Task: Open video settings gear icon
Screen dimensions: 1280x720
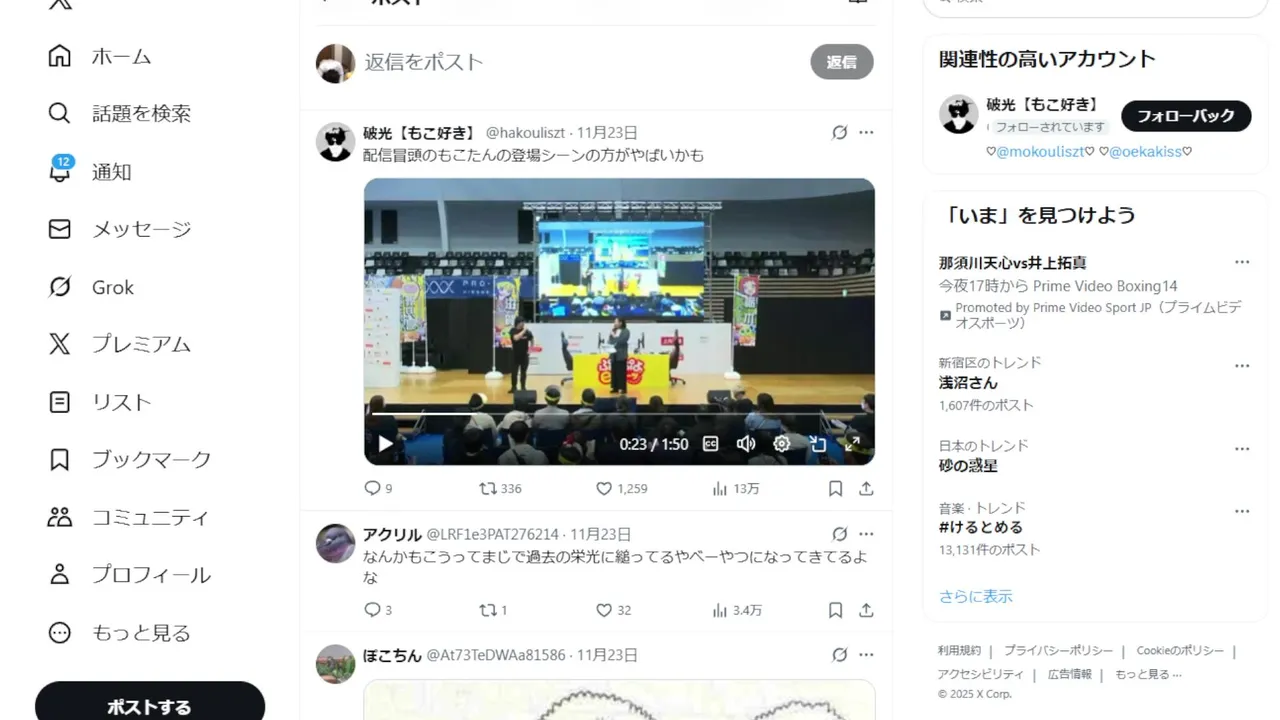Action: click(782, 444)
